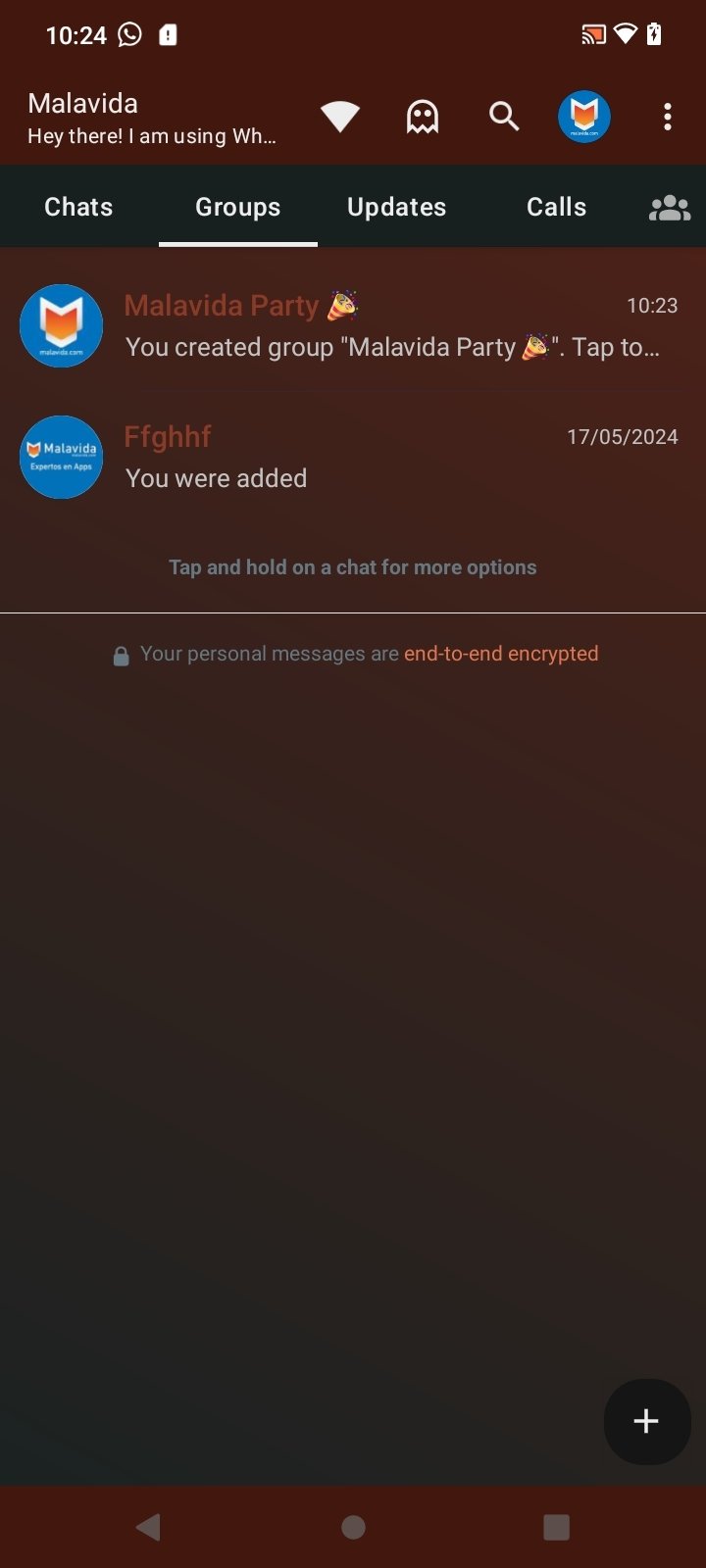Open the Ffghhf group chat
Image resolution: width=706 pixels, height=1568 pixels.
[353, 458]
